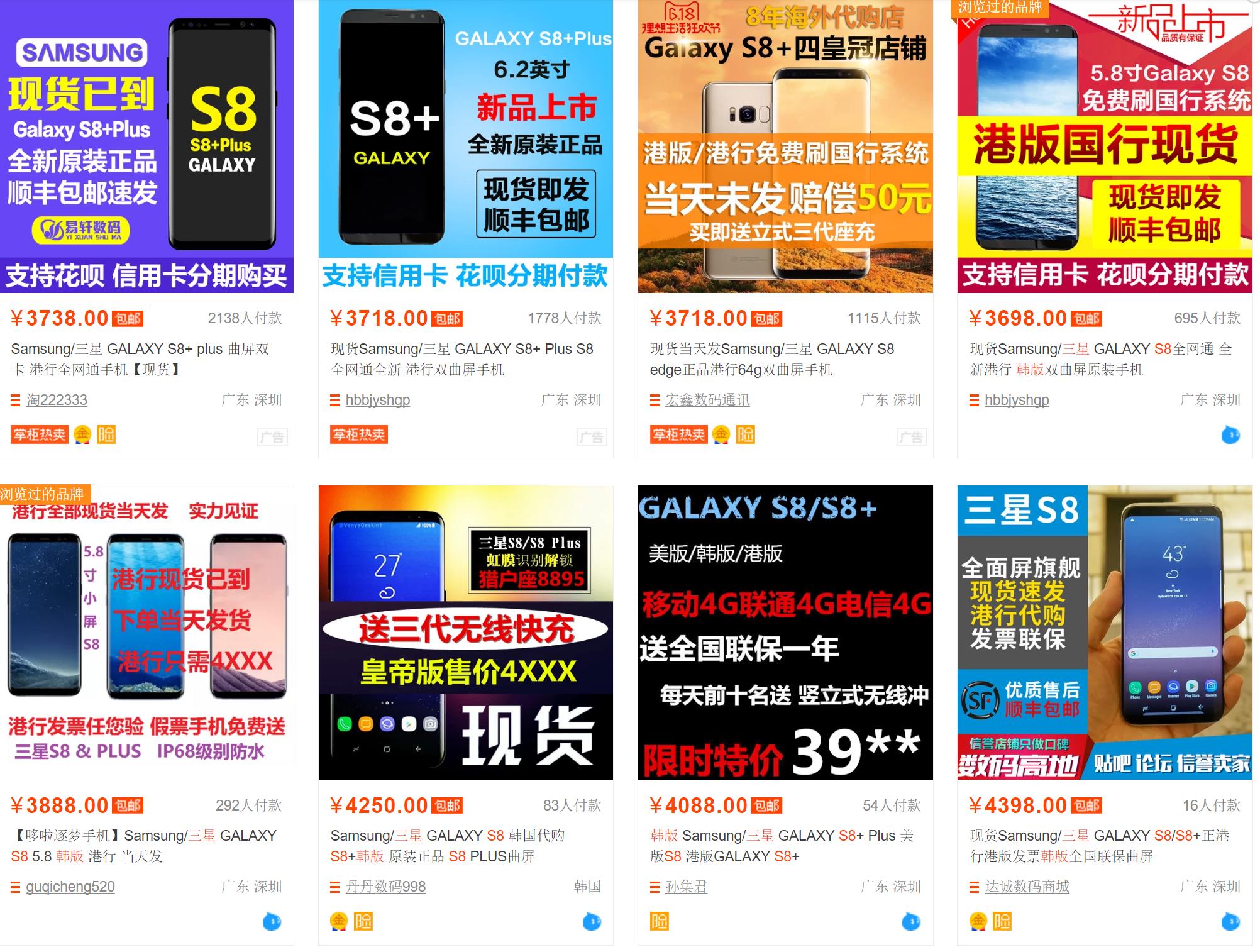Open the ¥4250 韩国代购 S8 product image

point(465,632)
